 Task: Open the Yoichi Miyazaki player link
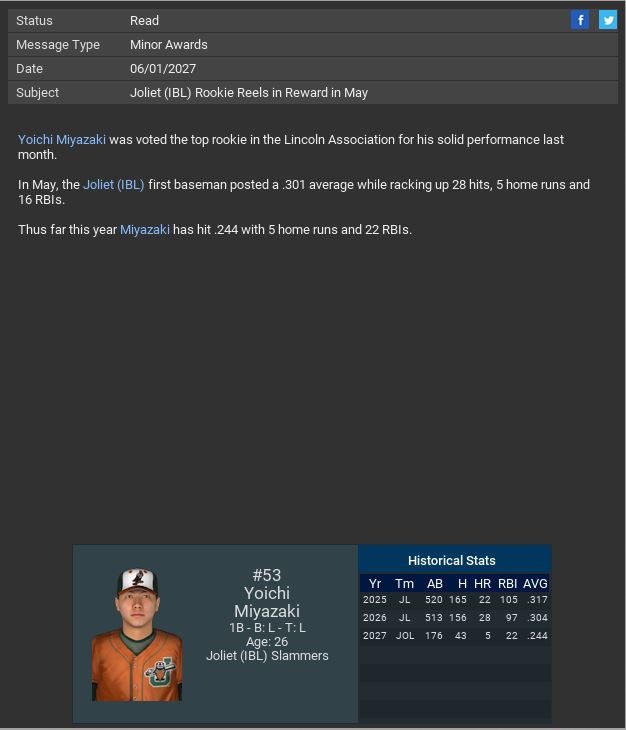[62, 140]
